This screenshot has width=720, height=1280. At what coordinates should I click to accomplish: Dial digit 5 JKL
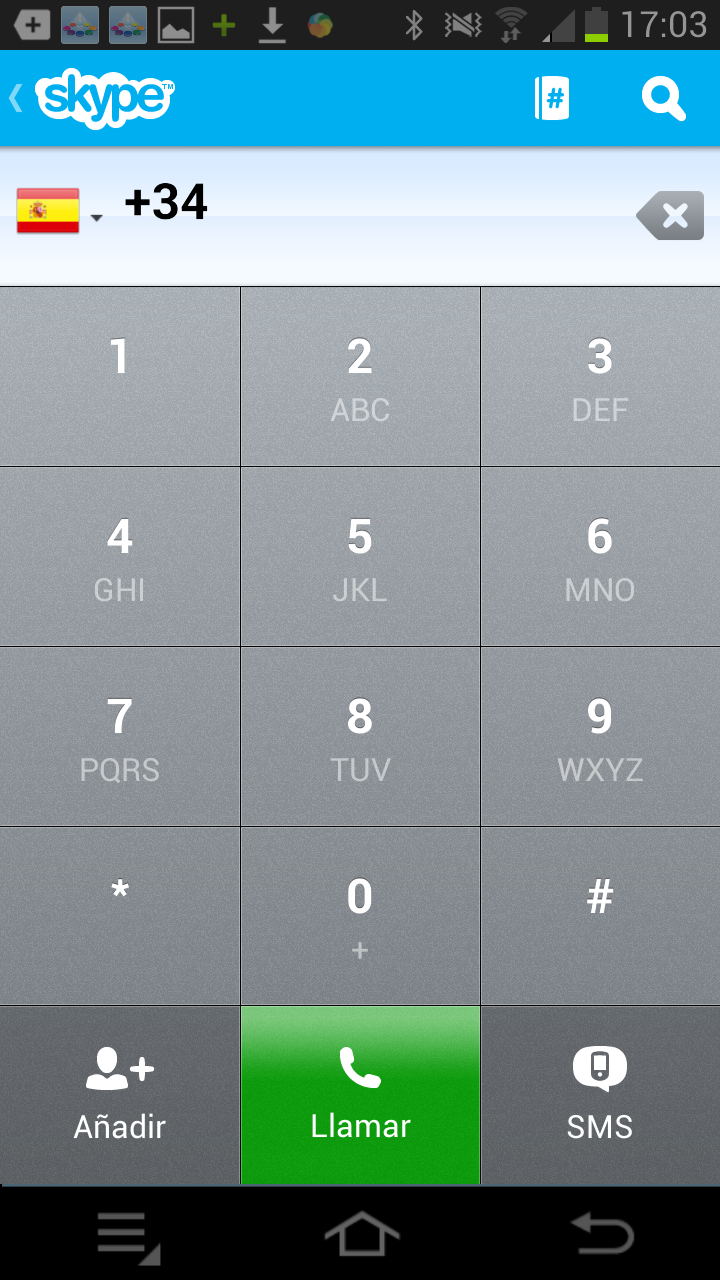pyautogui.click(x=360, y=556)
